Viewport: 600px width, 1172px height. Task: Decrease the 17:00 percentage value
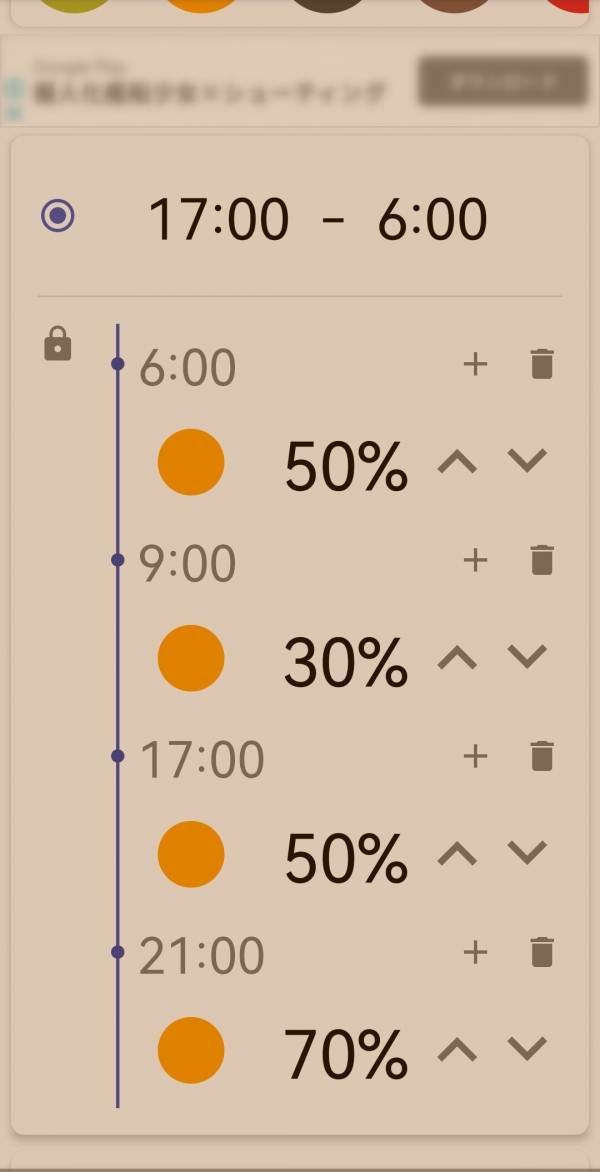click(x=527, y=853)
